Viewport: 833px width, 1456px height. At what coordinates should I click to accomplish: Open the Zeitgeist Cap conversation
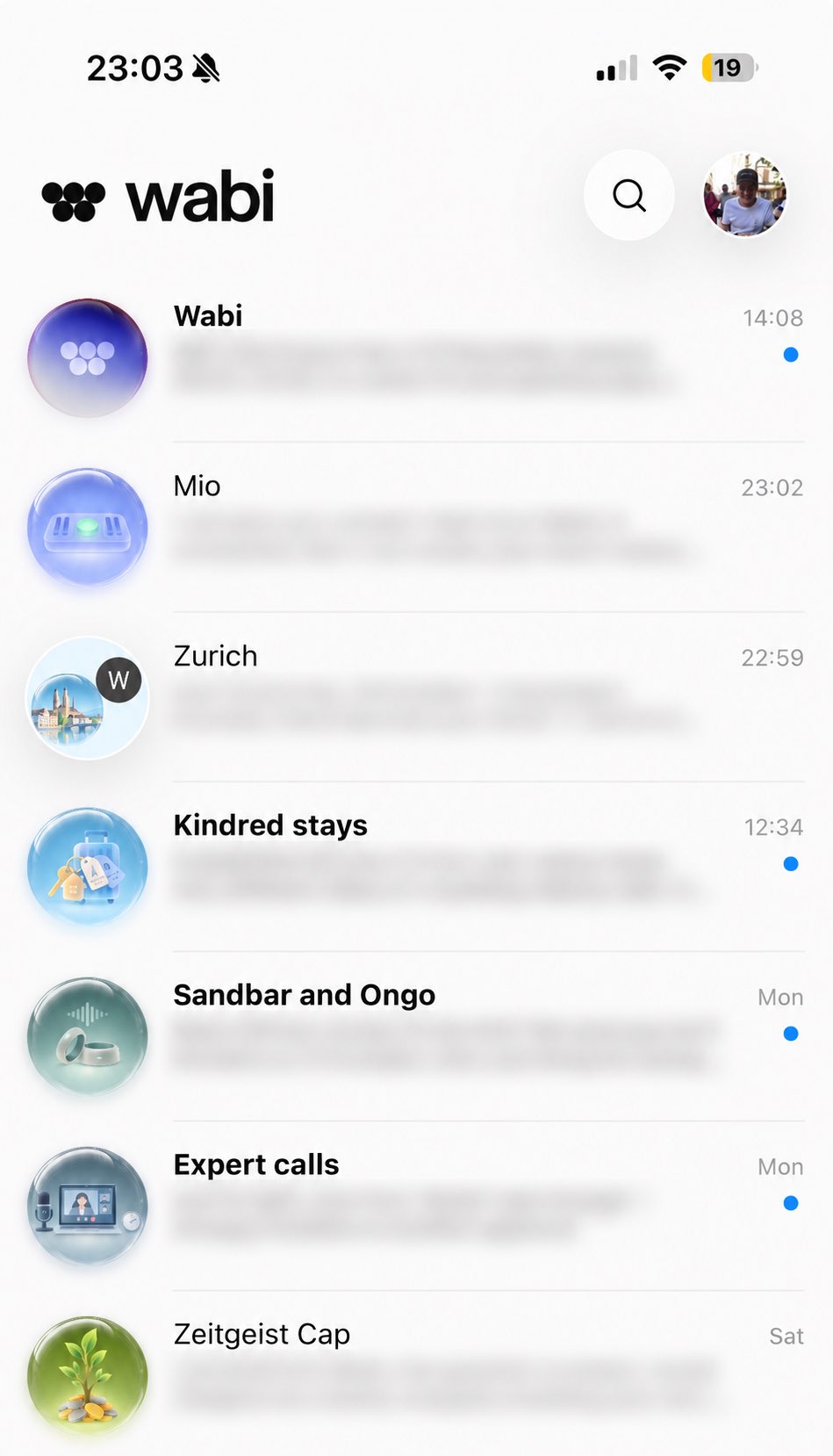pyautogui.click(x=416, y=1373)
